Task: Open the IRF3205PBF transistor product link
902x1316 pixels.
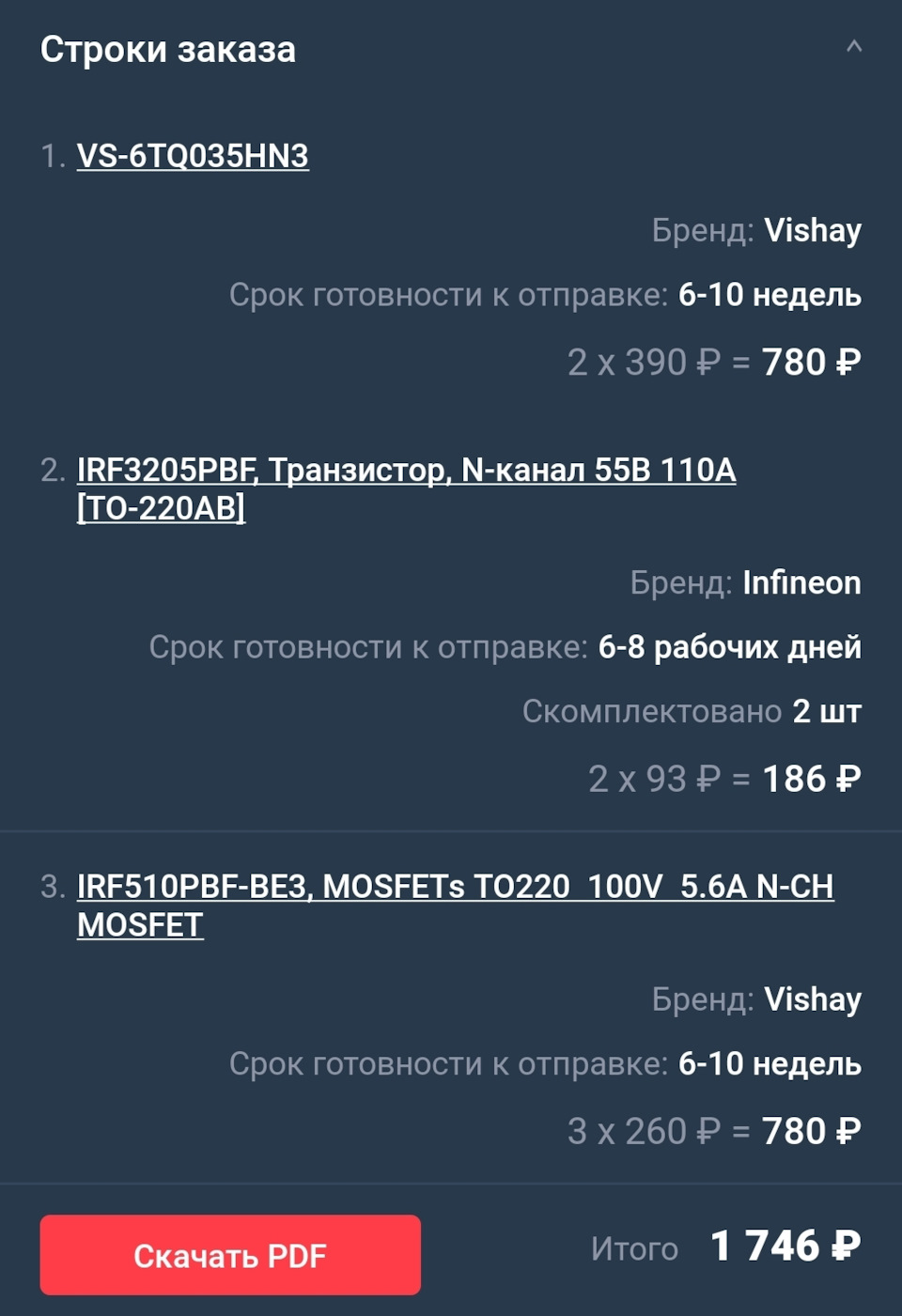Action: tap(406, 488)
